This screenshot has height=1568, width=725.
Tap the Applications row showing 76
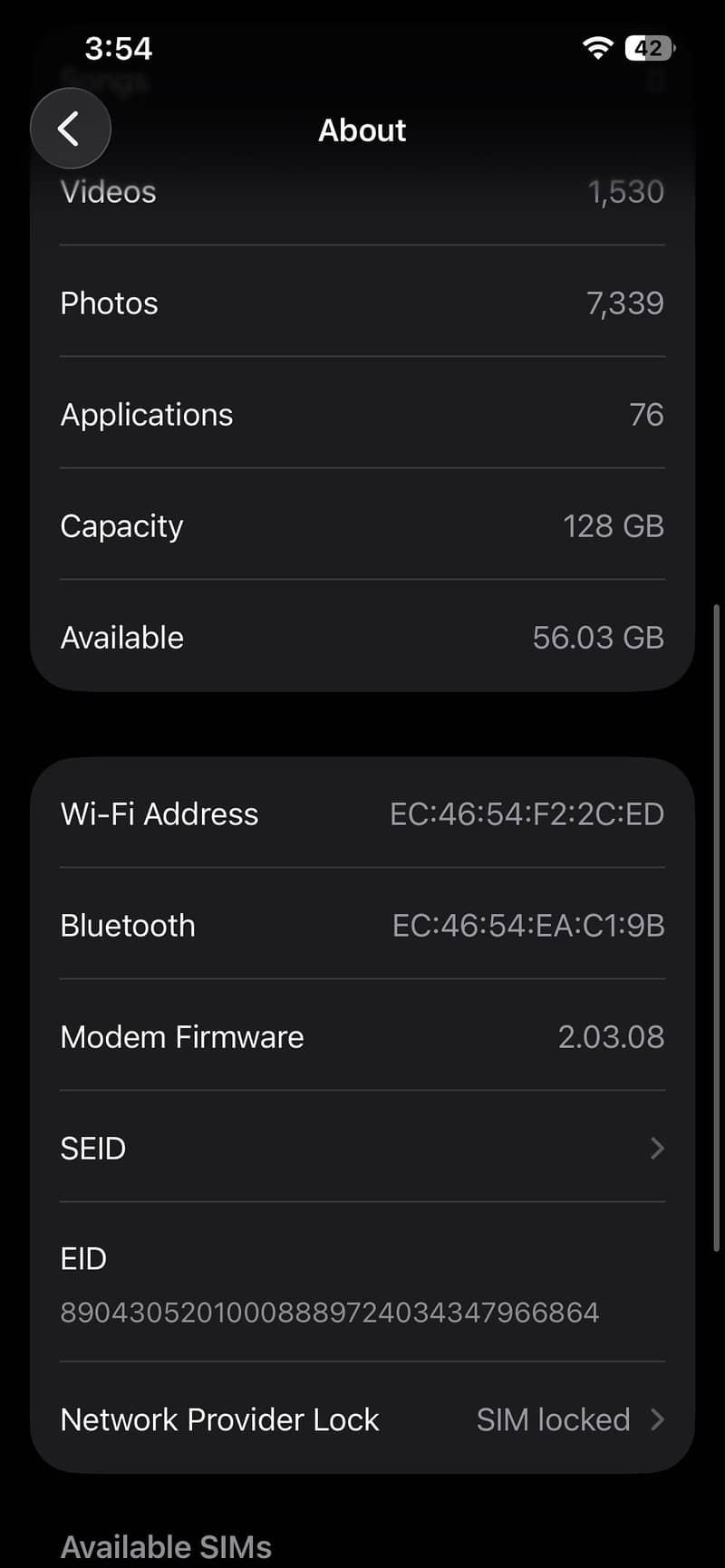click(x=362, y=414)
